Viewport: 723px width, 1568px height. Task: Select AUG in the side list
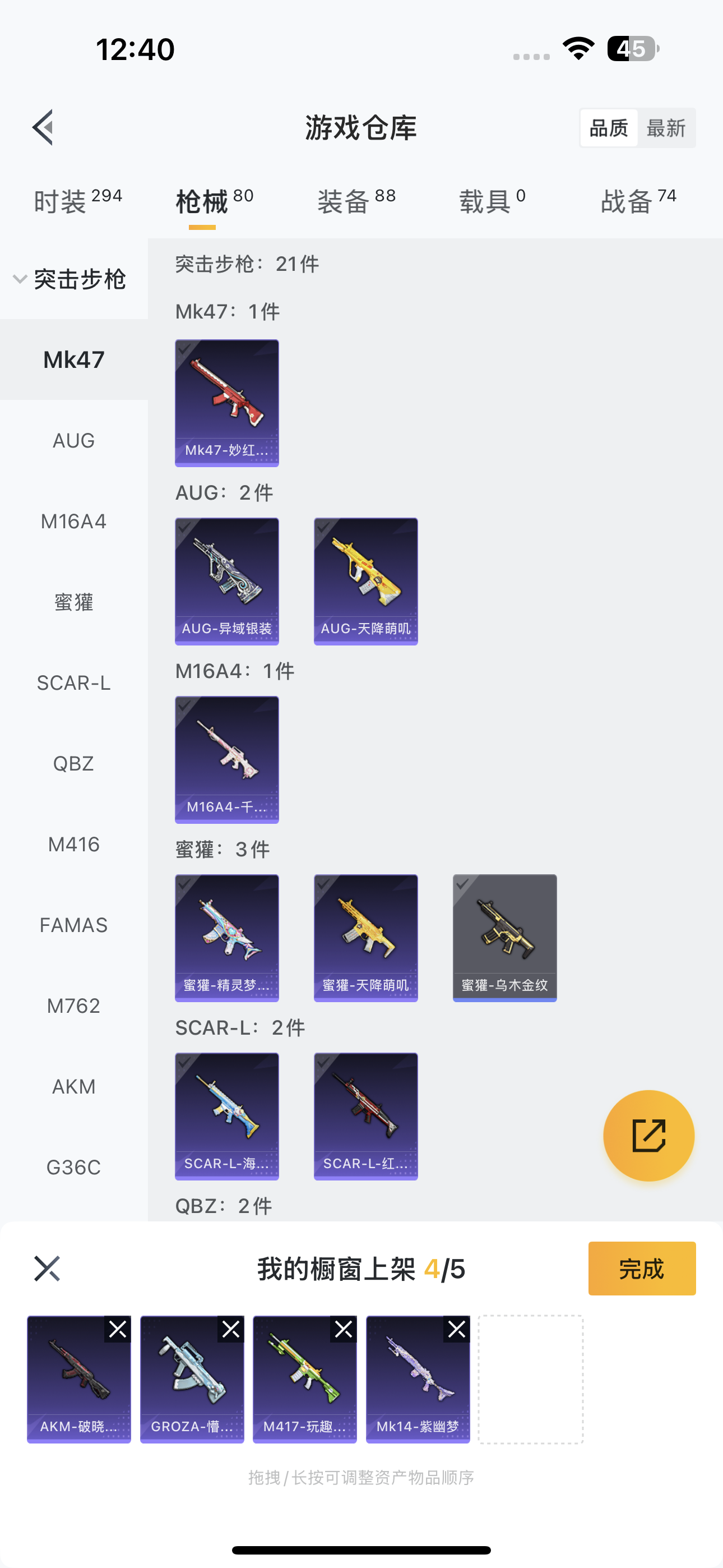tap(73, 441)
